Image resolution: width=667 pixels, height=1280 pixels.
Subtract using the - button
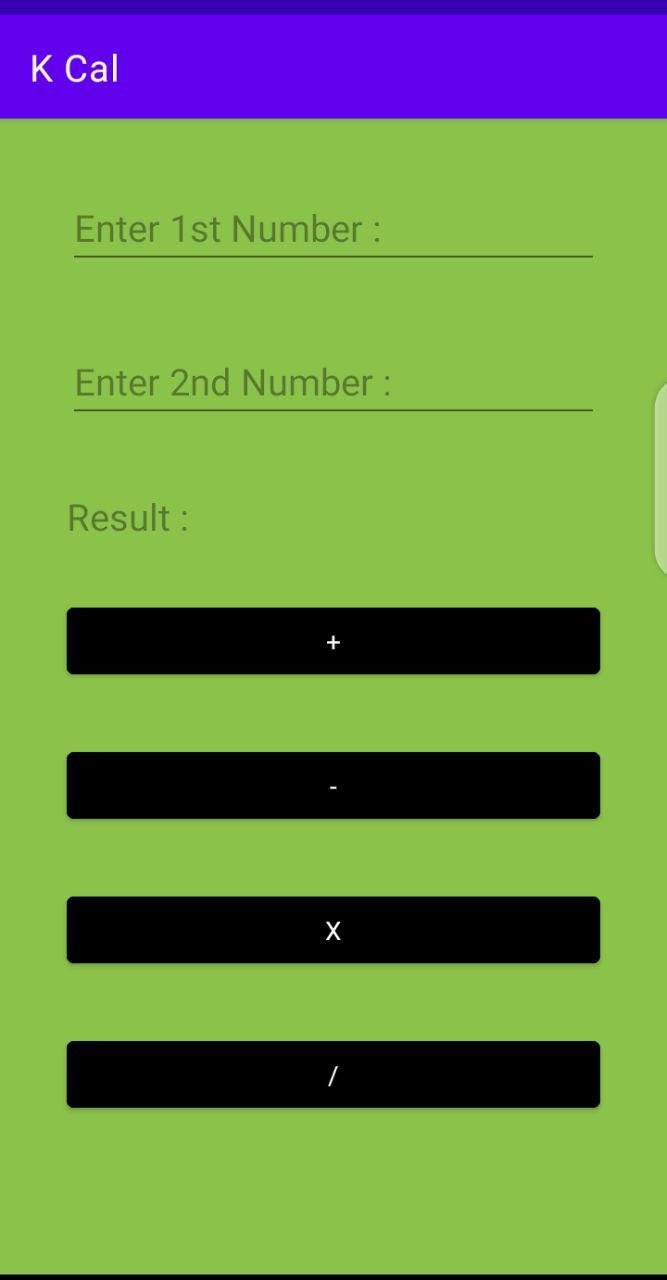pos(333,786)
